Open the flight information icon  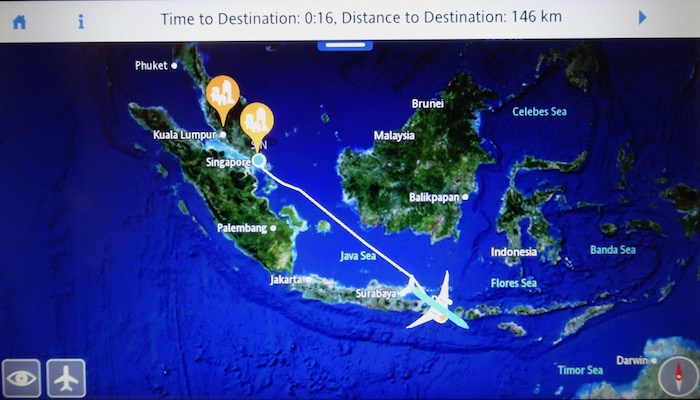pyautogui.click(x=81, y=20)
